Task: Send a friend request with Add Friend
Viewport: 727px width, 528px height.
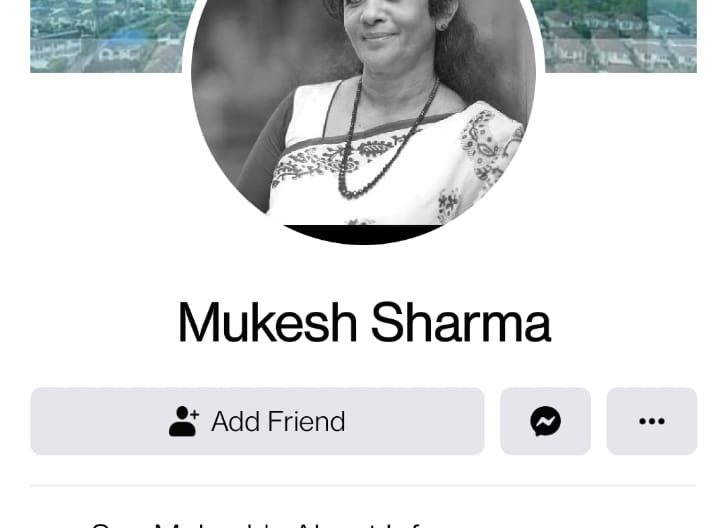Action: coord(257,422)
